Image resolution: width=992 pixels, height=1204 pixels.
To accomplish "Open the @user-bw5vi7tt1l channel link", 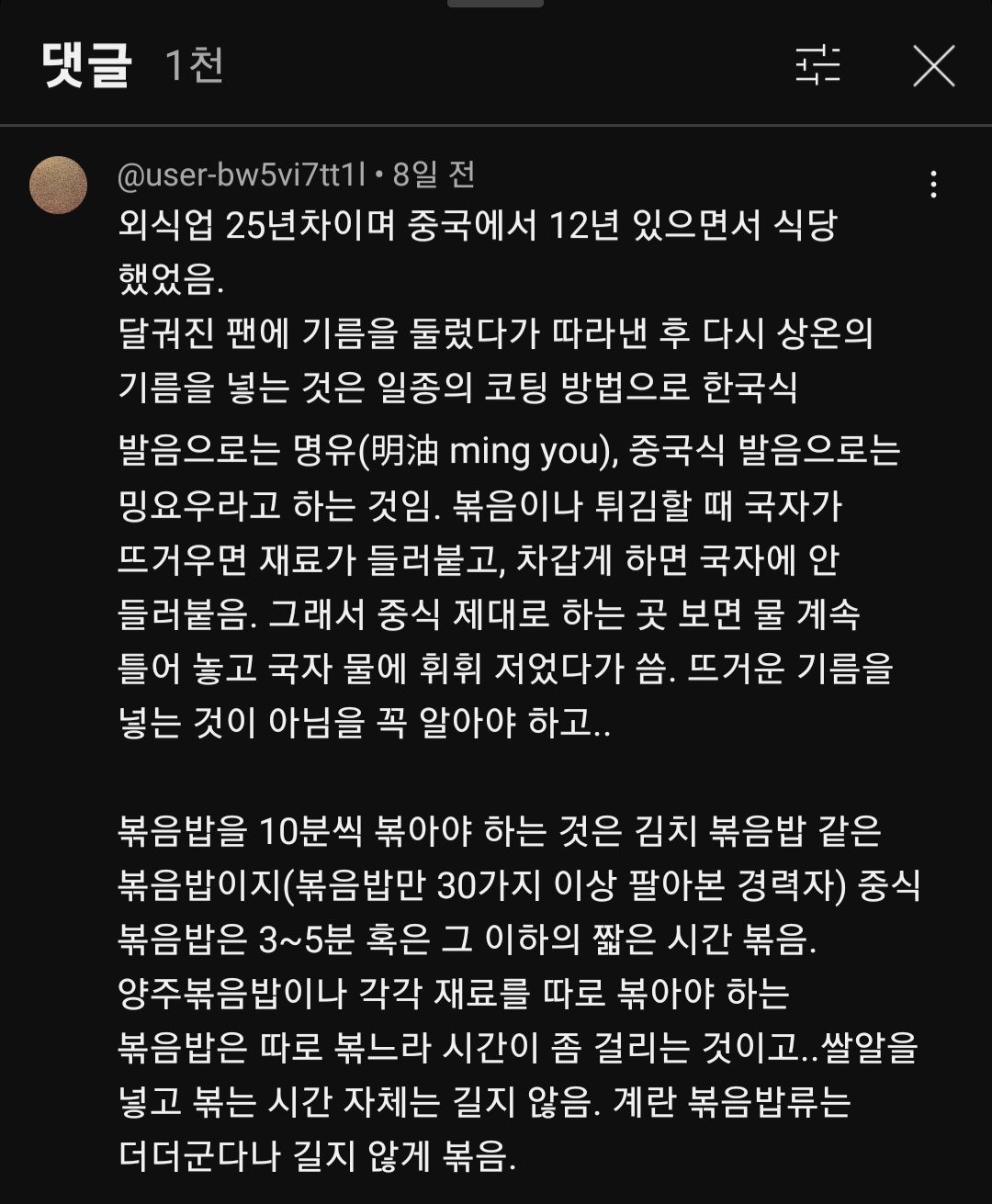I will pos(241,174).
